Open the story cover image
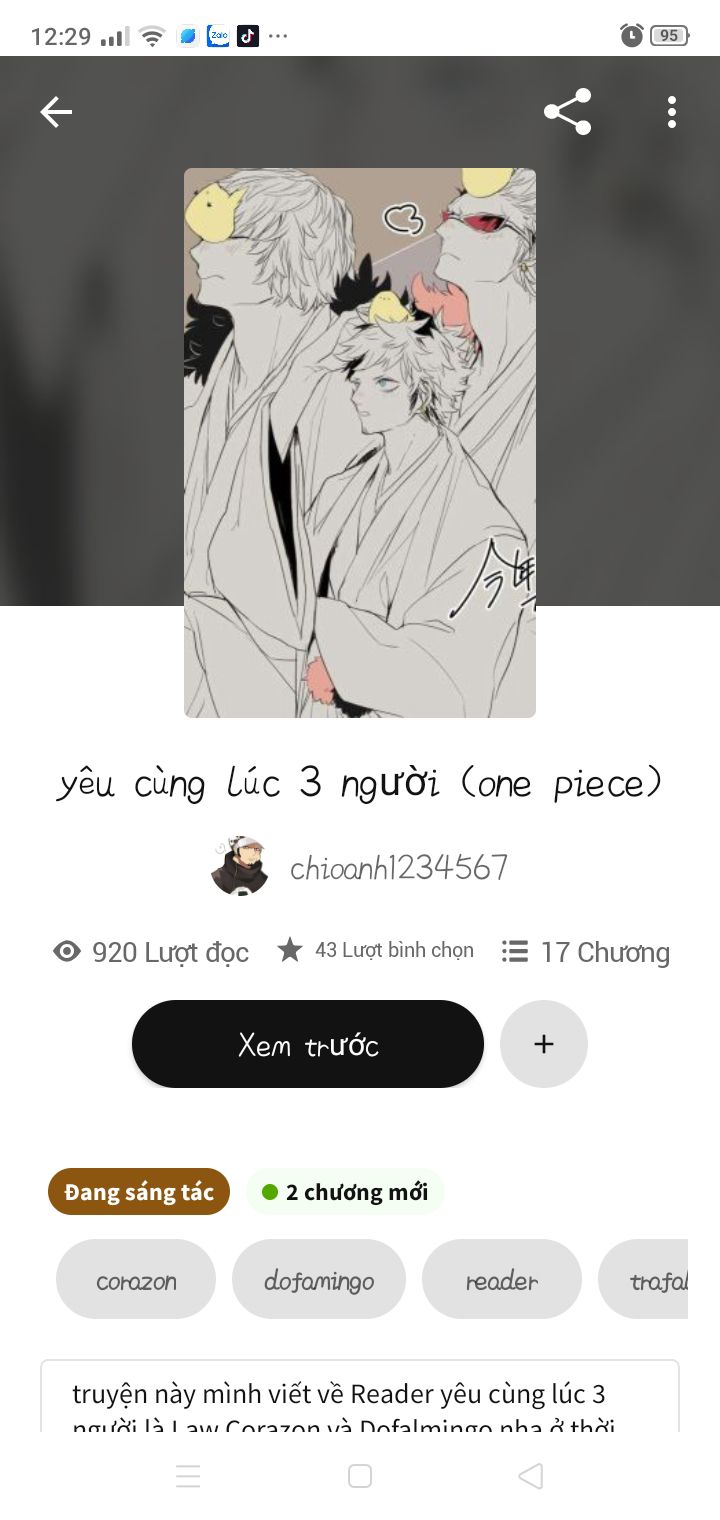This screenshot has height=1520, width=720. 360,442
